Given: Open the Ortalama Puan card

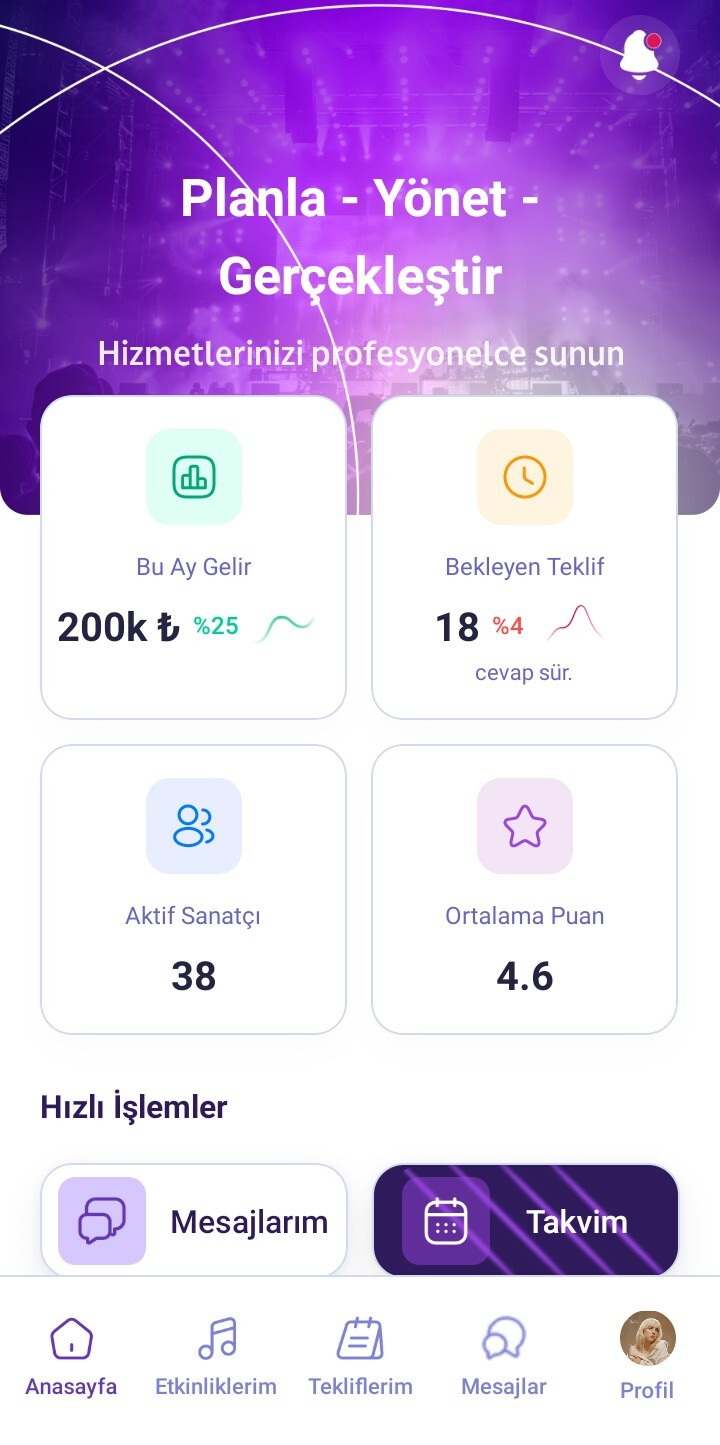Looking at the screenshot, I should tap(525, 889).
